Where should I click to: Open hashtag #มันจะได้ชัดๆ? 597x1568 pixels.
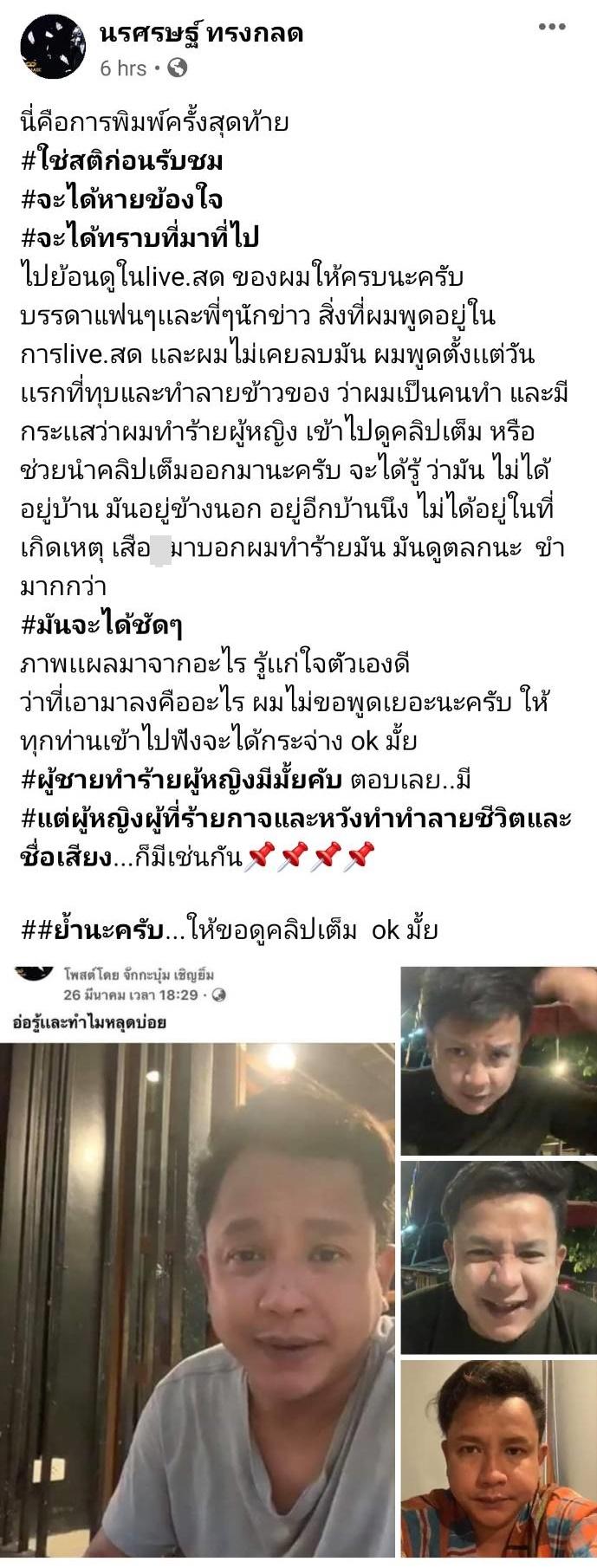point(101,625)
